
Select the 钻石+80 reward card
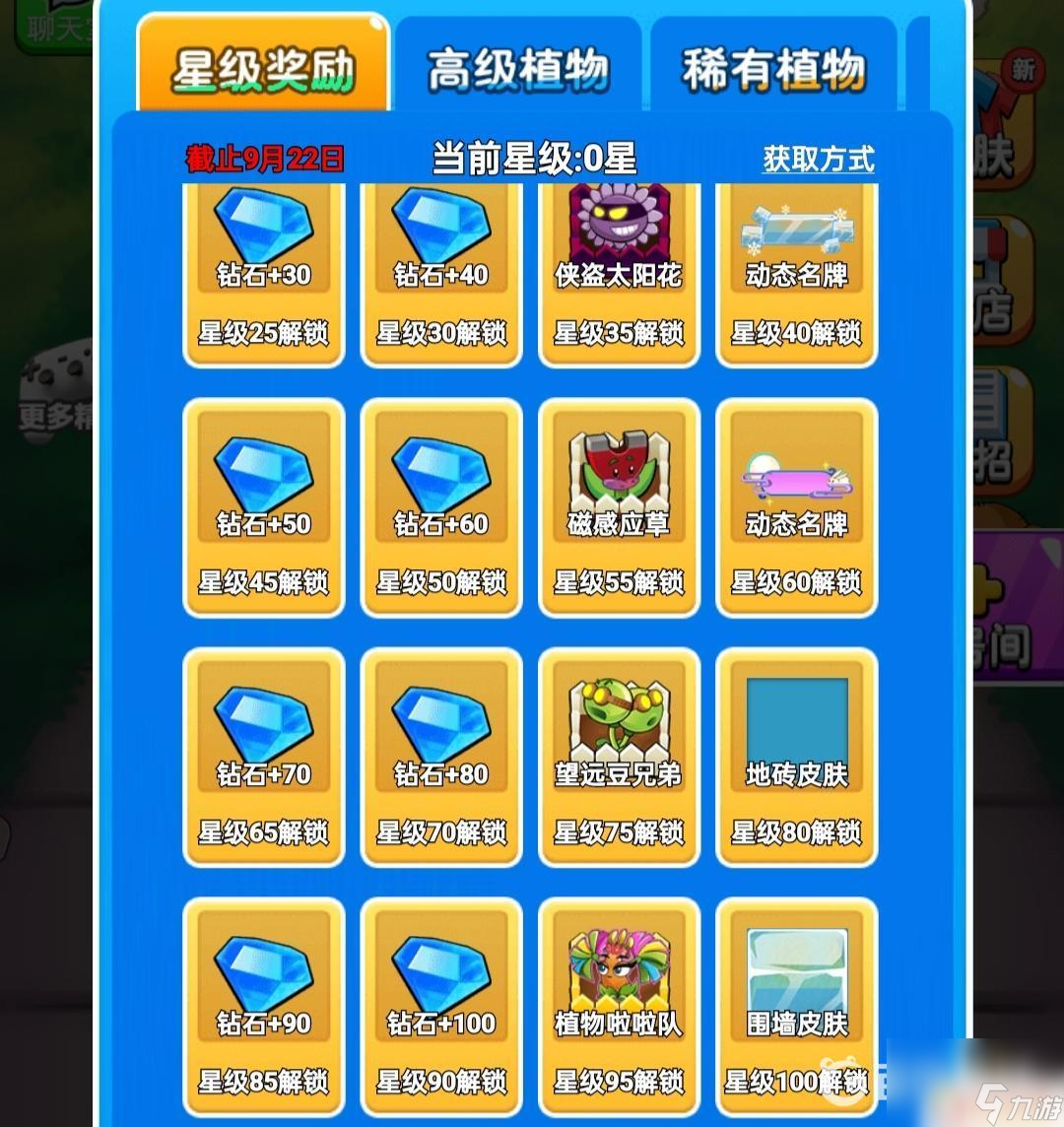pos(441,757)
